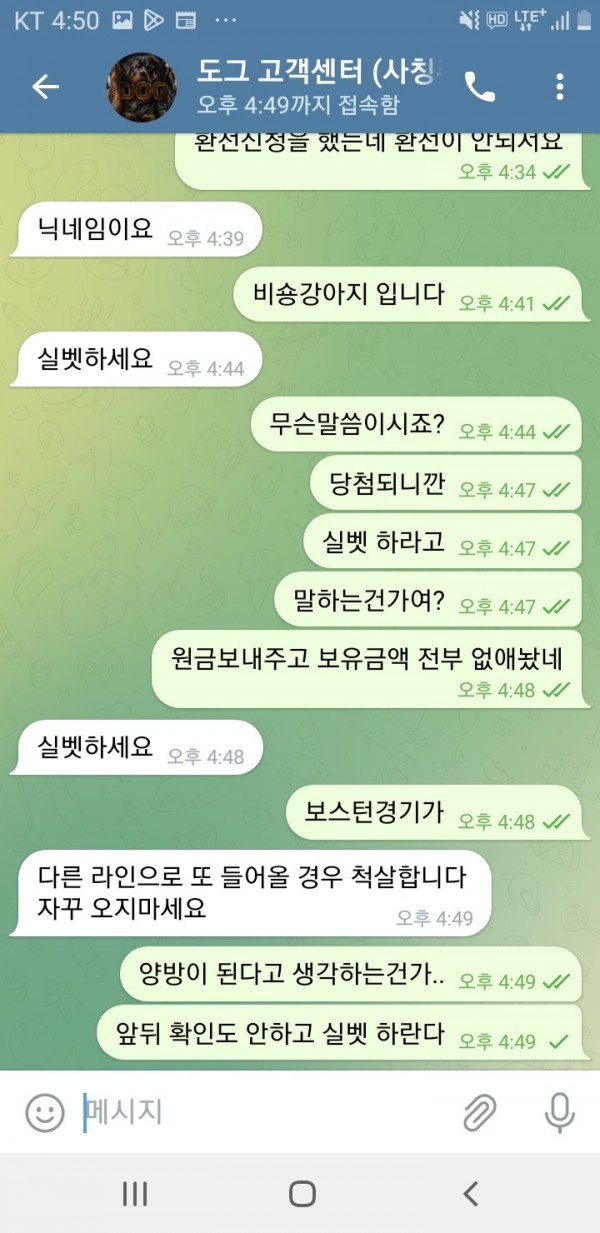Viewport: 600px width, 1233px height.
Task: Tap the system recent apps button
Action: pos(135,1193)
